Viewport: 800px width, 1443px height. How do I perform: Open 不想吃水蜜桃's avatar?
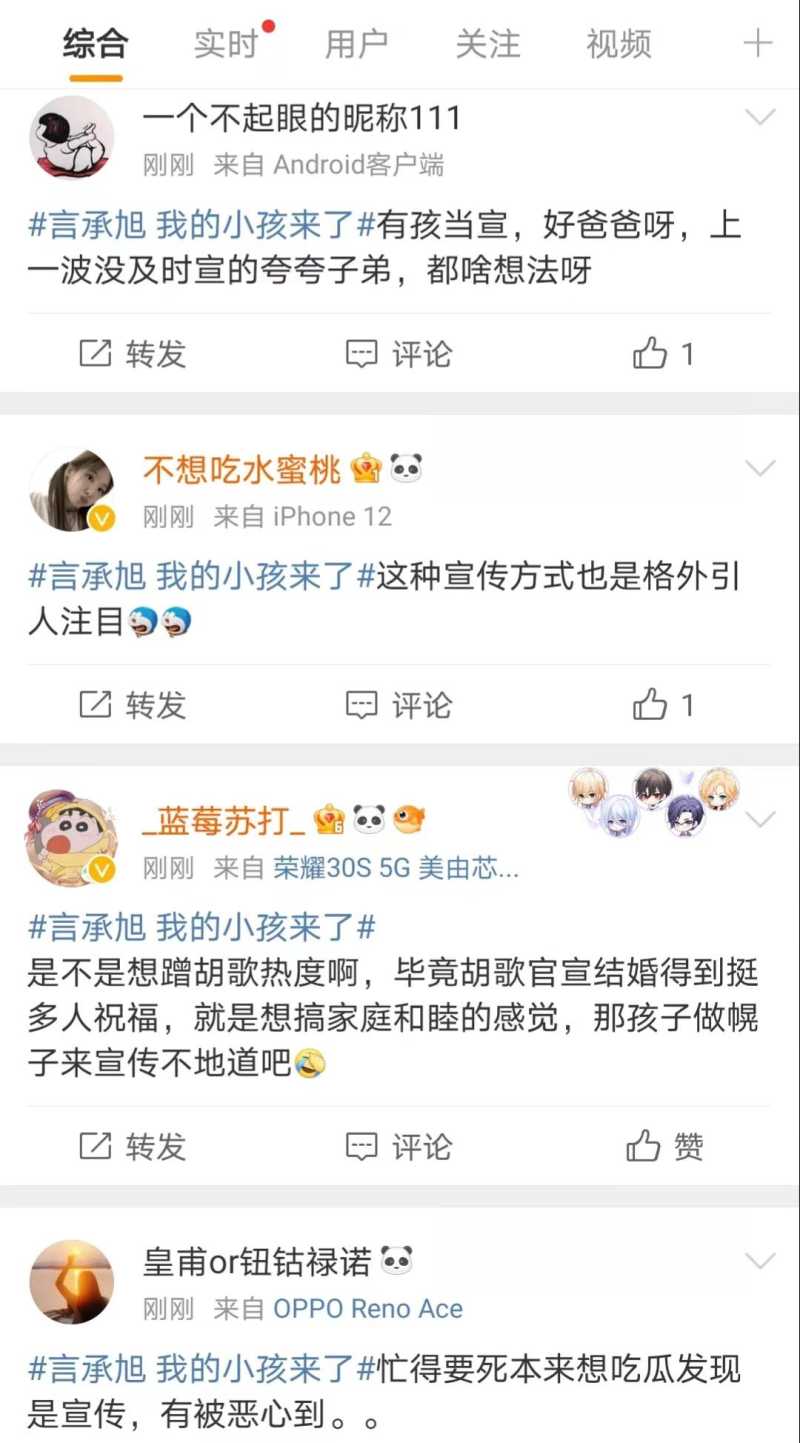point(71,489)
